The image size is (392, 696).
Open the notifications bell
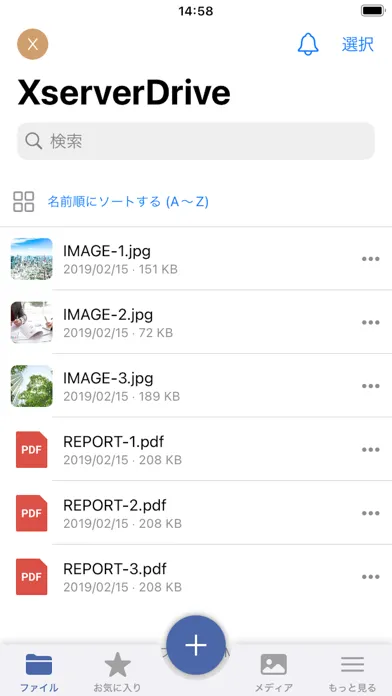coord(308,44)
